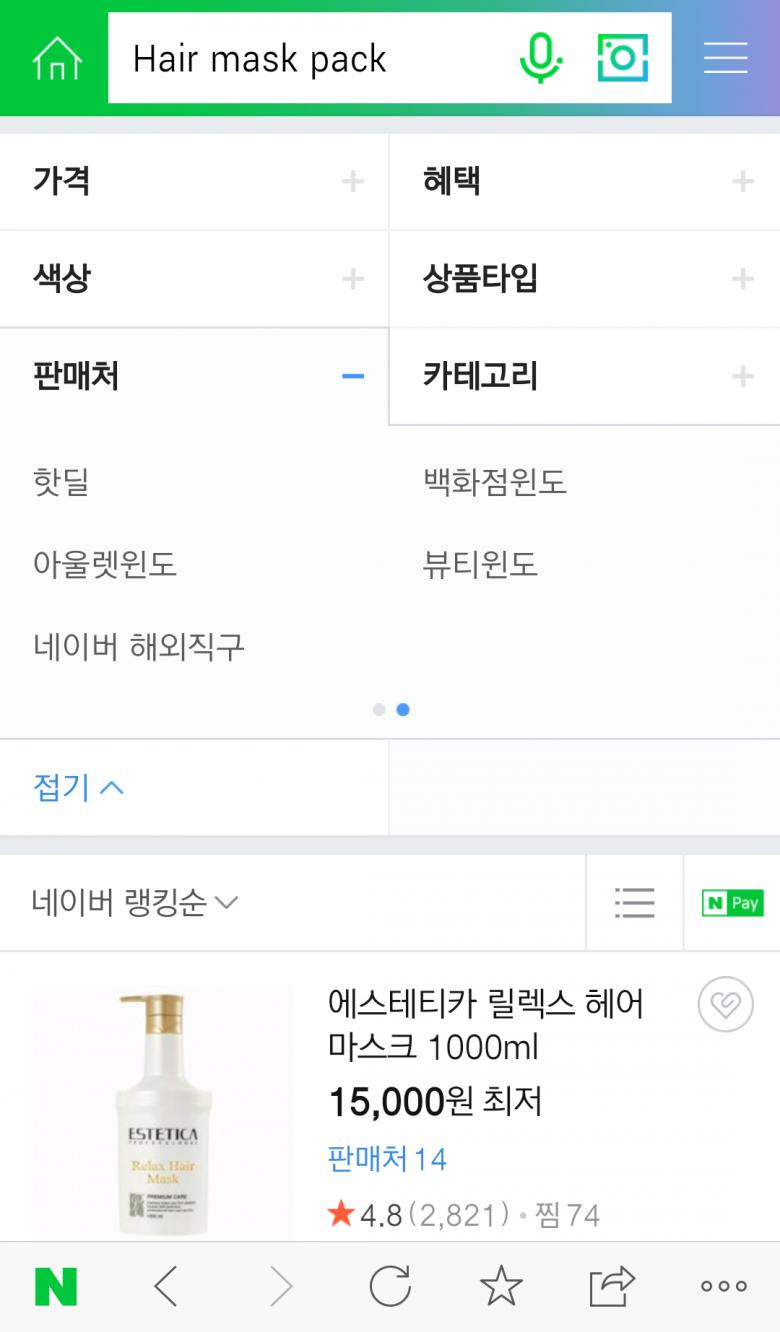Image resolution: width=780 pixels, height=1332 pixels.
Task: Open the camera image search icon
Action: (x=623, y=58)
